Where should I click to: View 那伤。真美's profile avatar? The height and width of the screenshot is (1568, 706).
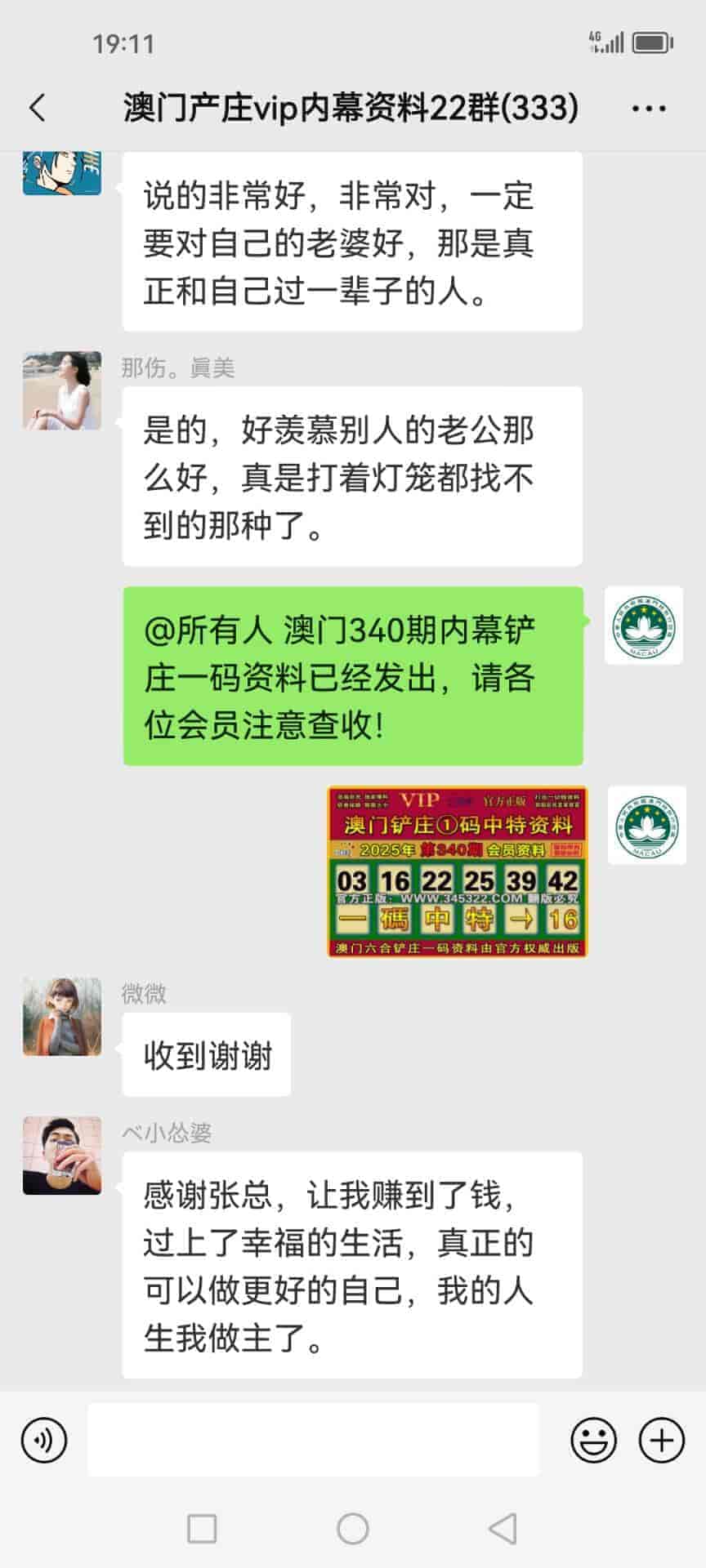[x=62, y=390]
